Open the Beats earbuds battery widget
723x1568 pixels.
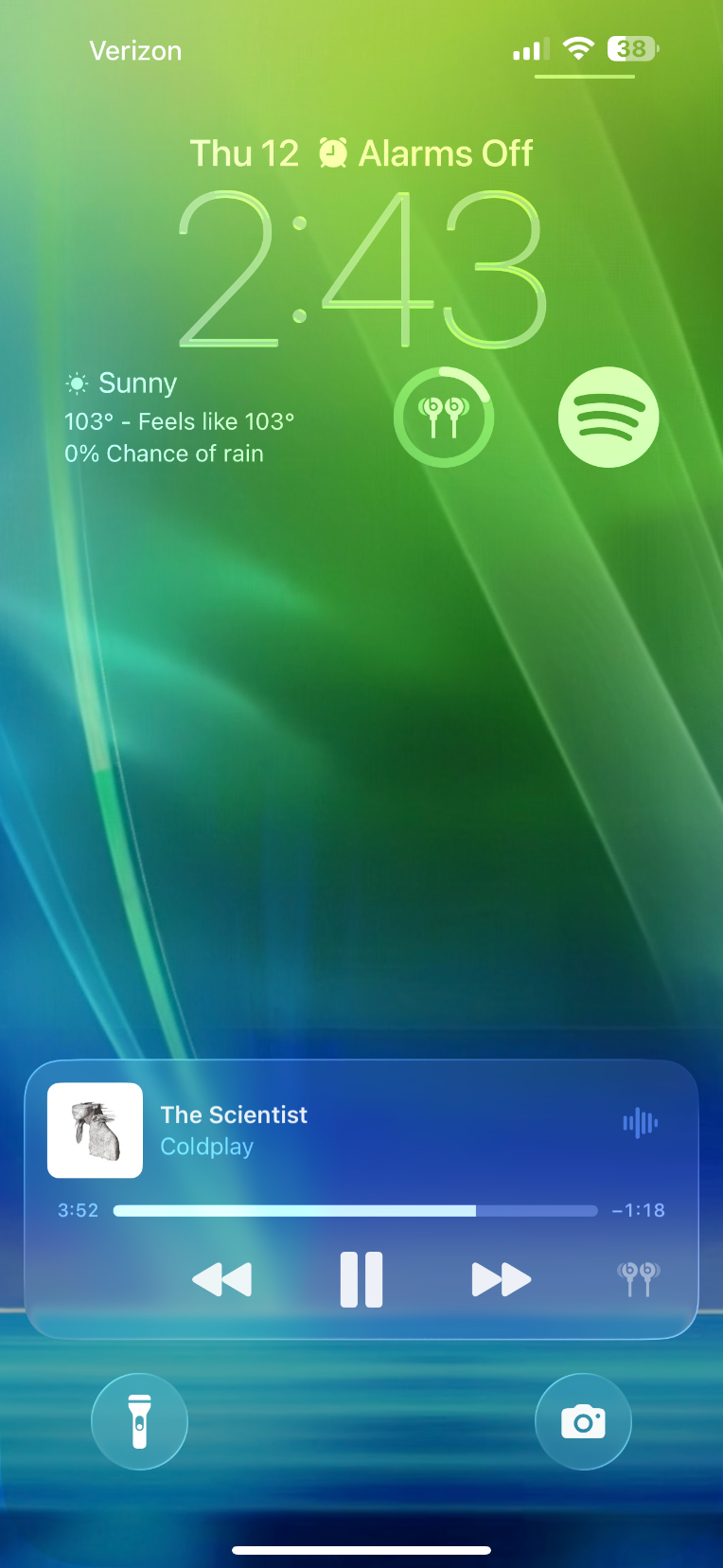coord(444,417)
